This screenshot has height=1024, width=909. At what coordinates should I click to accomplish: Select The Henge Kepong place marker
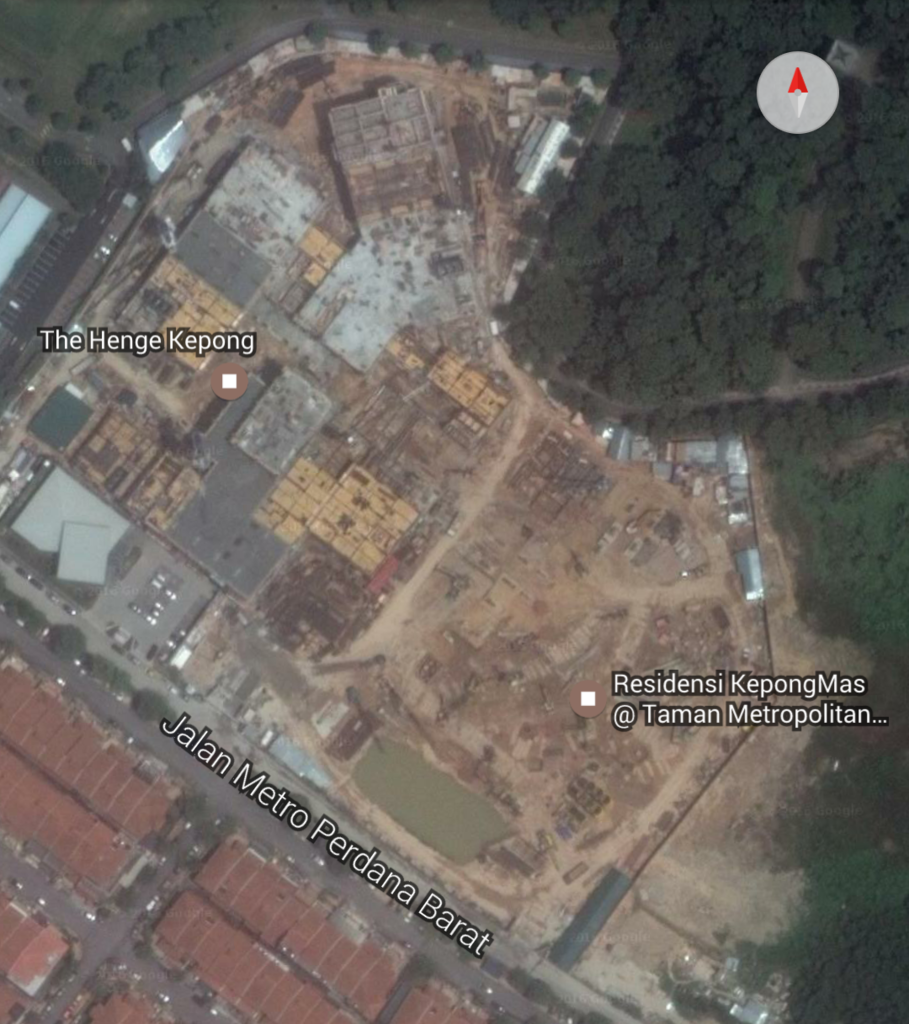tap(229, 381)
